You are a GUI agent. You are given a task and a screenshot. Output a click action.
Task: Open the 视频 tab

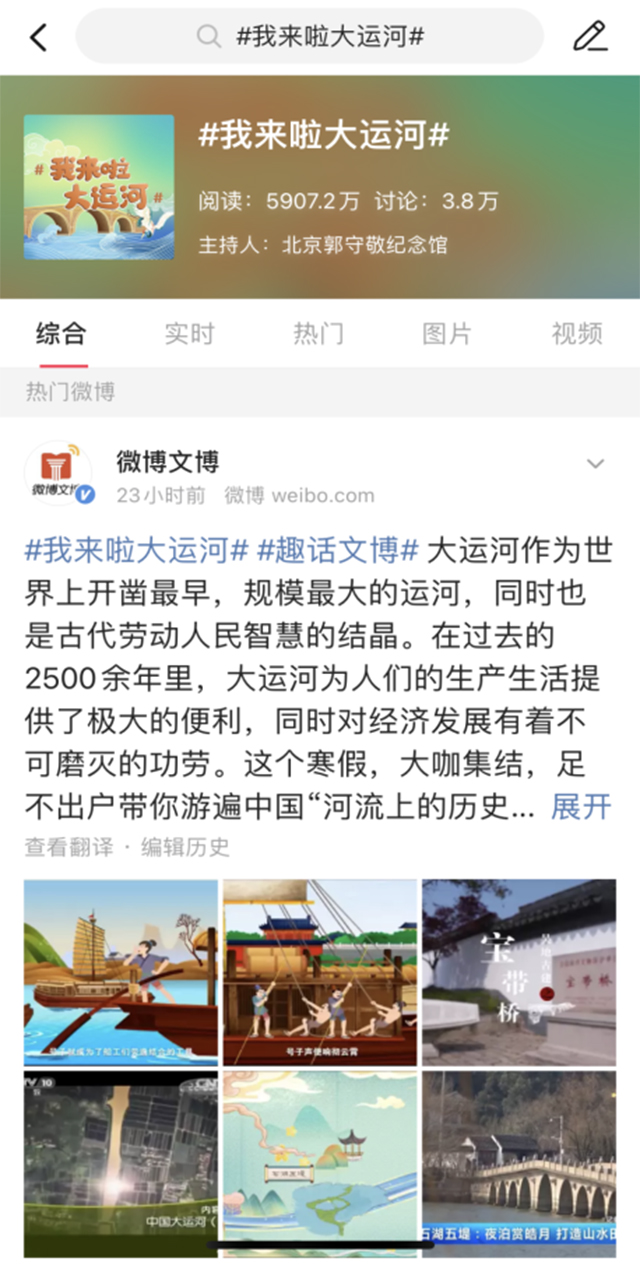[577, 333]
